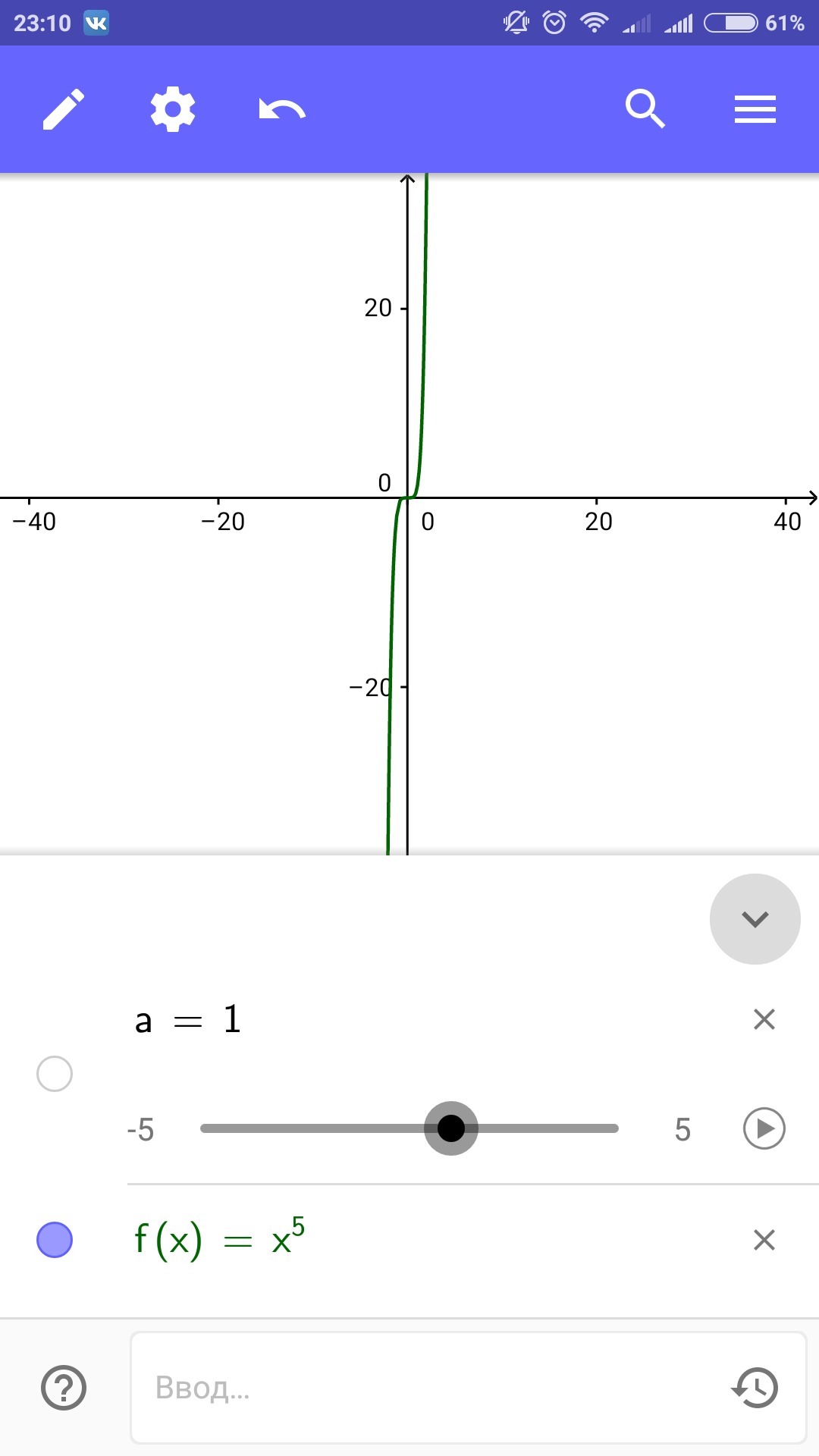Delete the slider a = 1
The height and width of the screenshot is (1456, 819).
click(x=764, y=1019)
